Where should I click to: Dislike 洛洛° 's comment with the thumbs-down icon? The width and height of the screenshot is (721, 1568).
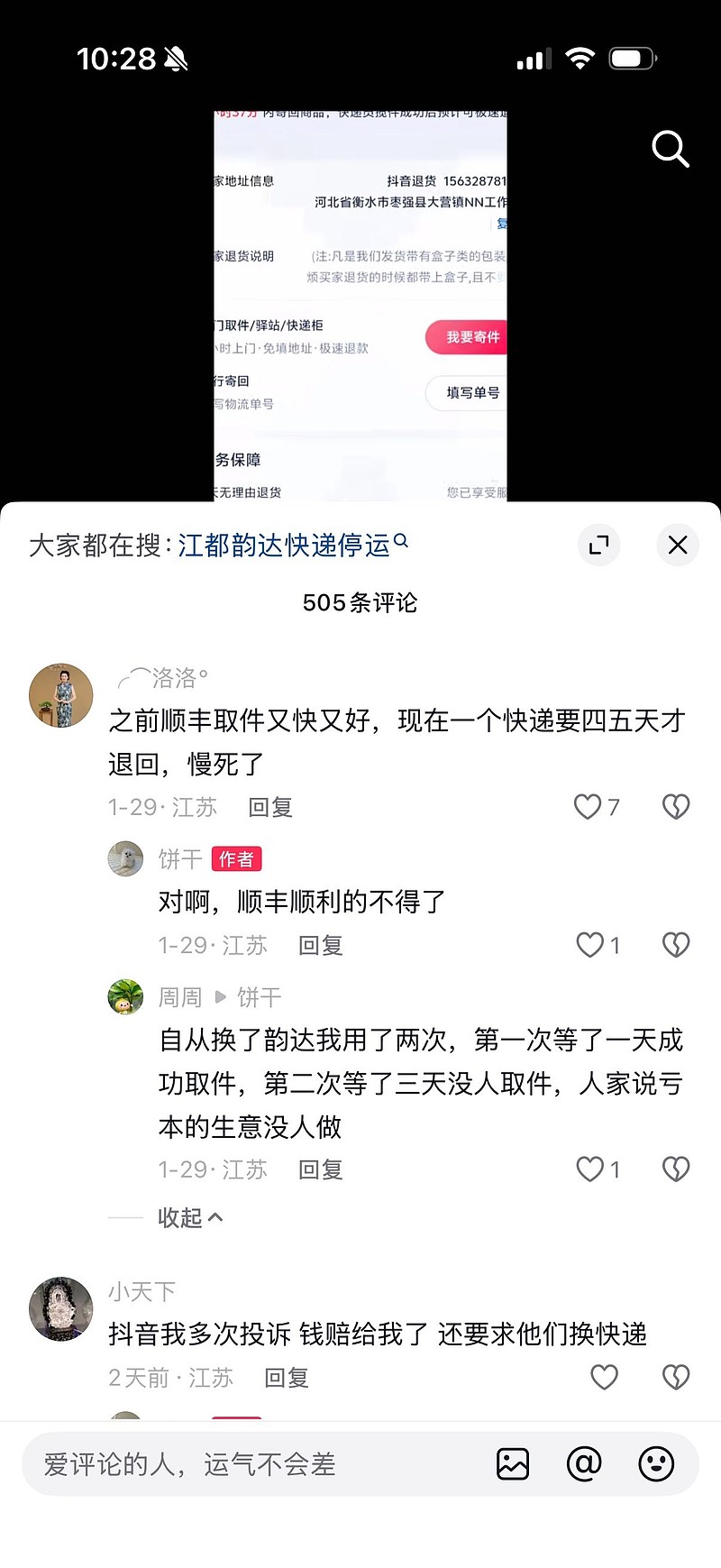[x=675, y=806]
